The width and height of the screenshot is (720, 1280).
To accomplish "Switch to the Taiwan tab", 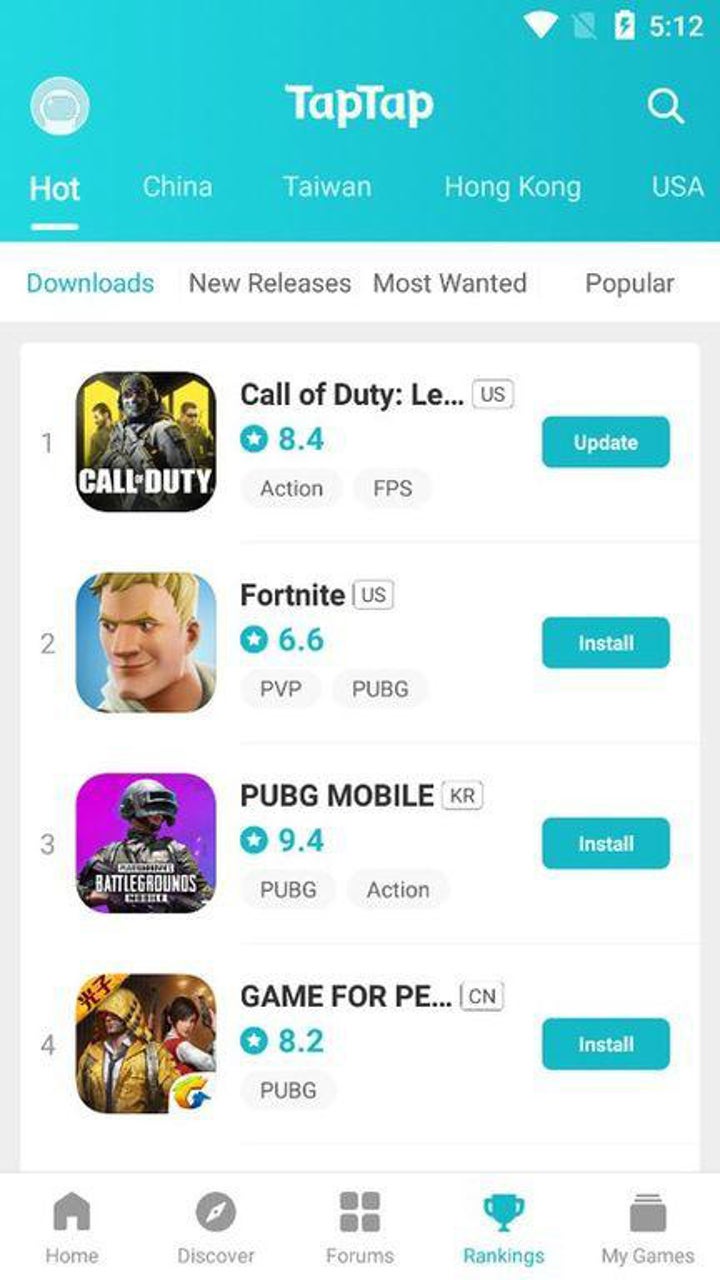I will click(x=326, y=187).
